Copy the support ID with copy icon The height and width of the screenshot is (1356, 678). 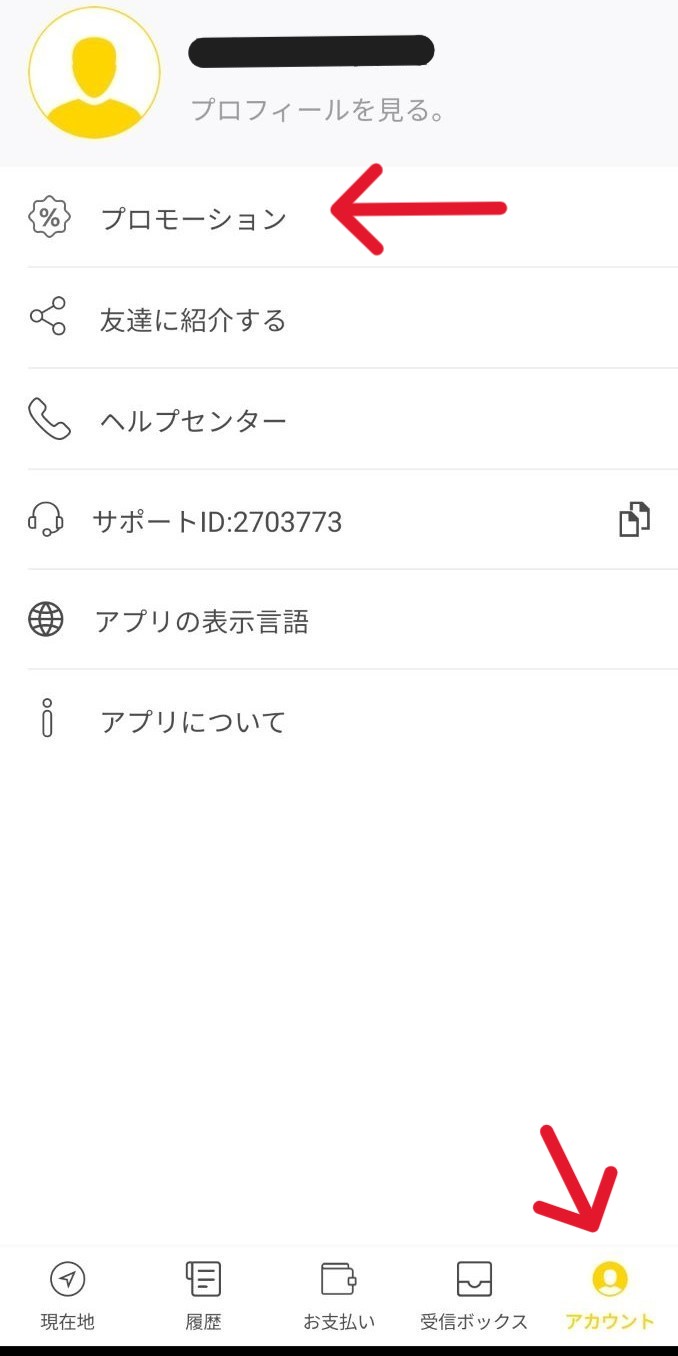[x=634, y=520]
